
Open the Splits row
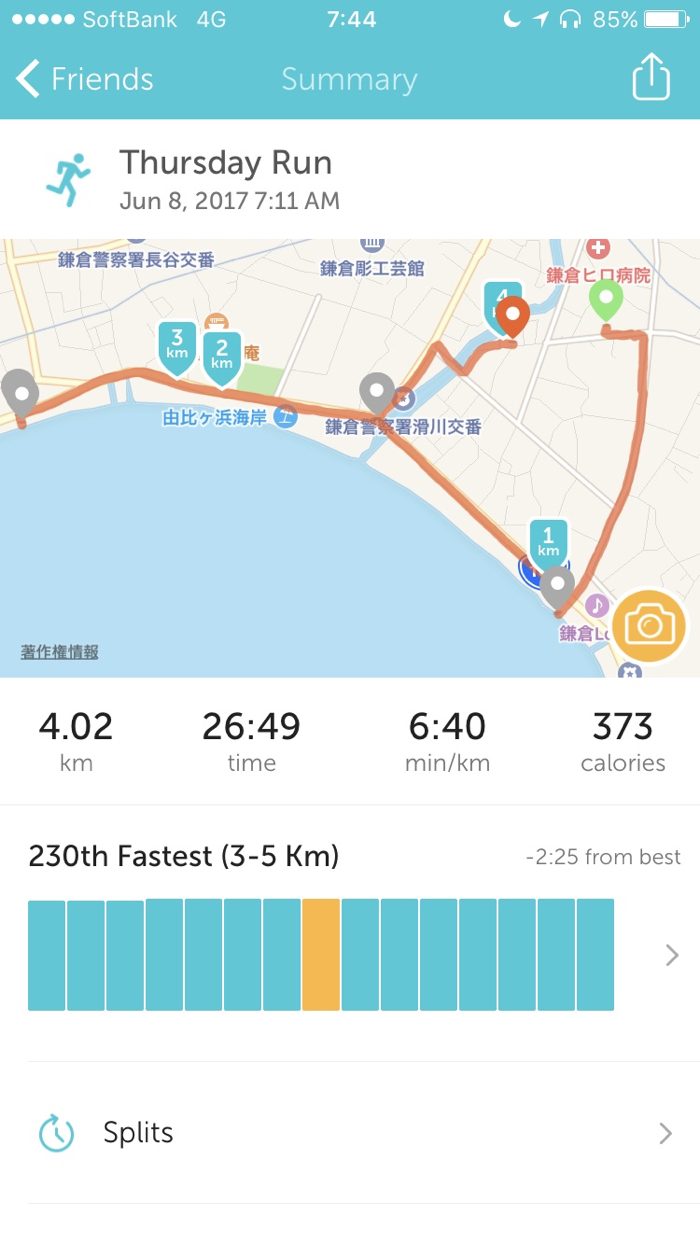pyautogui.click(x=350, y=1133)
